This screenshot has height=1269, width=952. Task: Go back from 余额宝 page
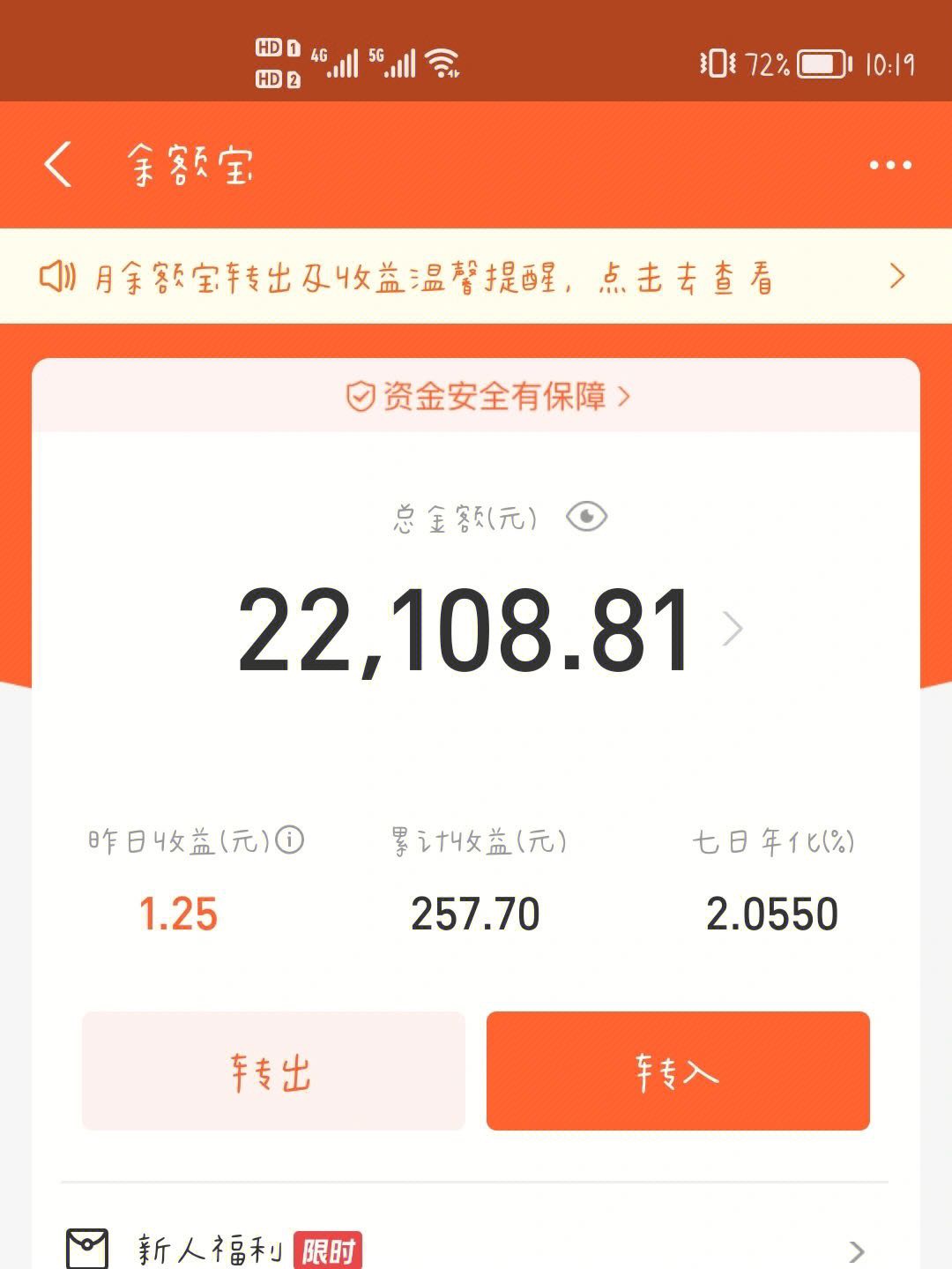pyautogui.click(x=58, y=165)
